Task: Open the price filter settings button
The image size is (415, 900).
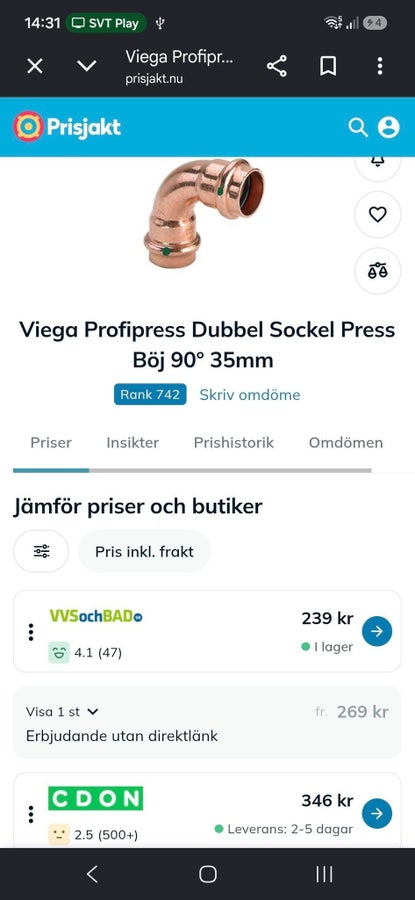Action: [41, 552]
